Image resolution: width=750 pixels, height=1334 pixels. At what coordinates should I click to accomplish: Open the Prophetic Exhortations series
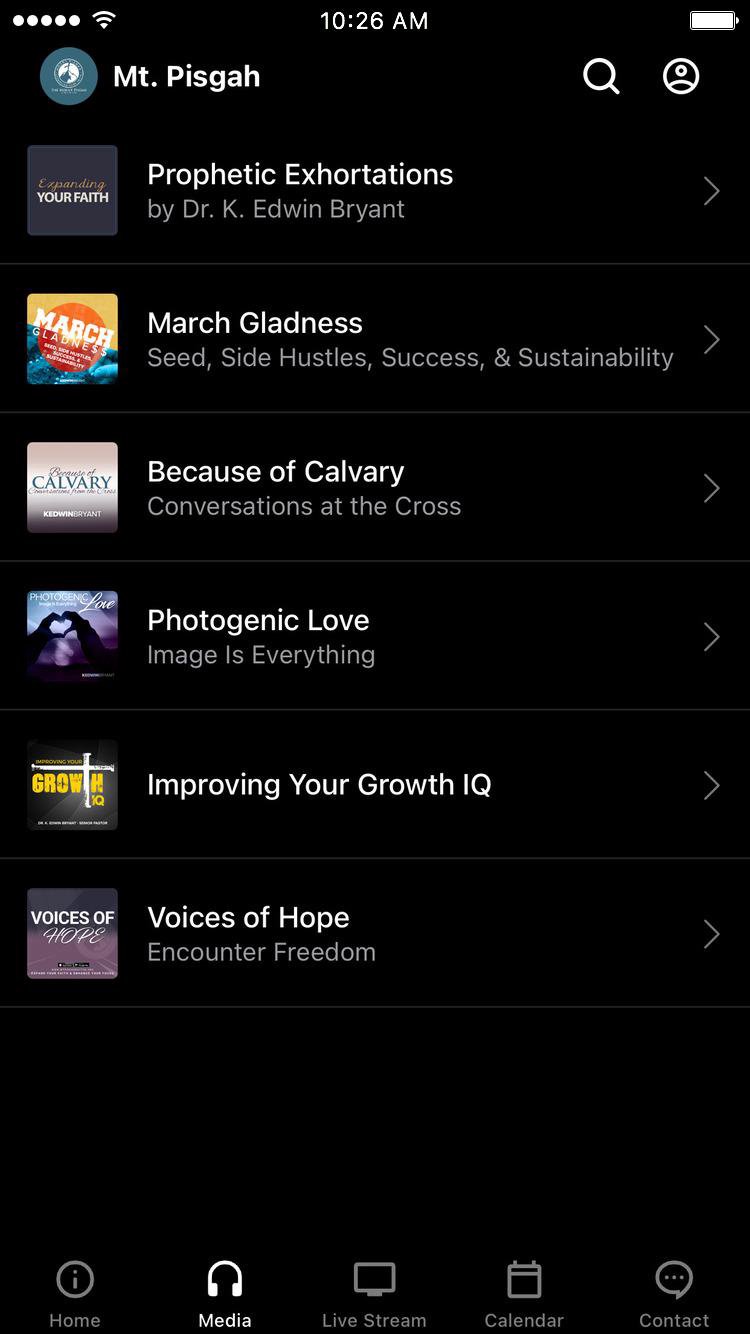(x=375, y=190)
